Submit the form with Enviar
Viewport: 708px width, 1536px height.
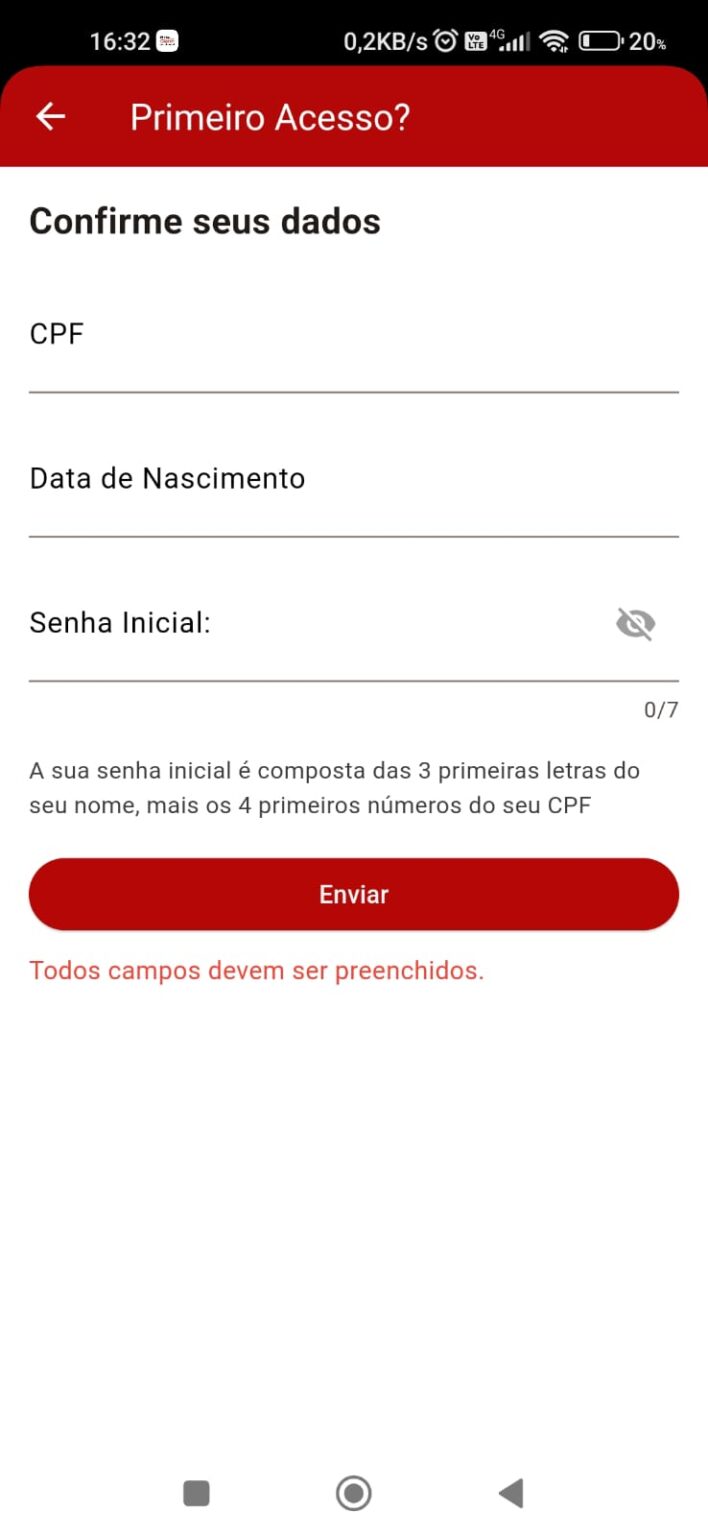click(353, 894)
